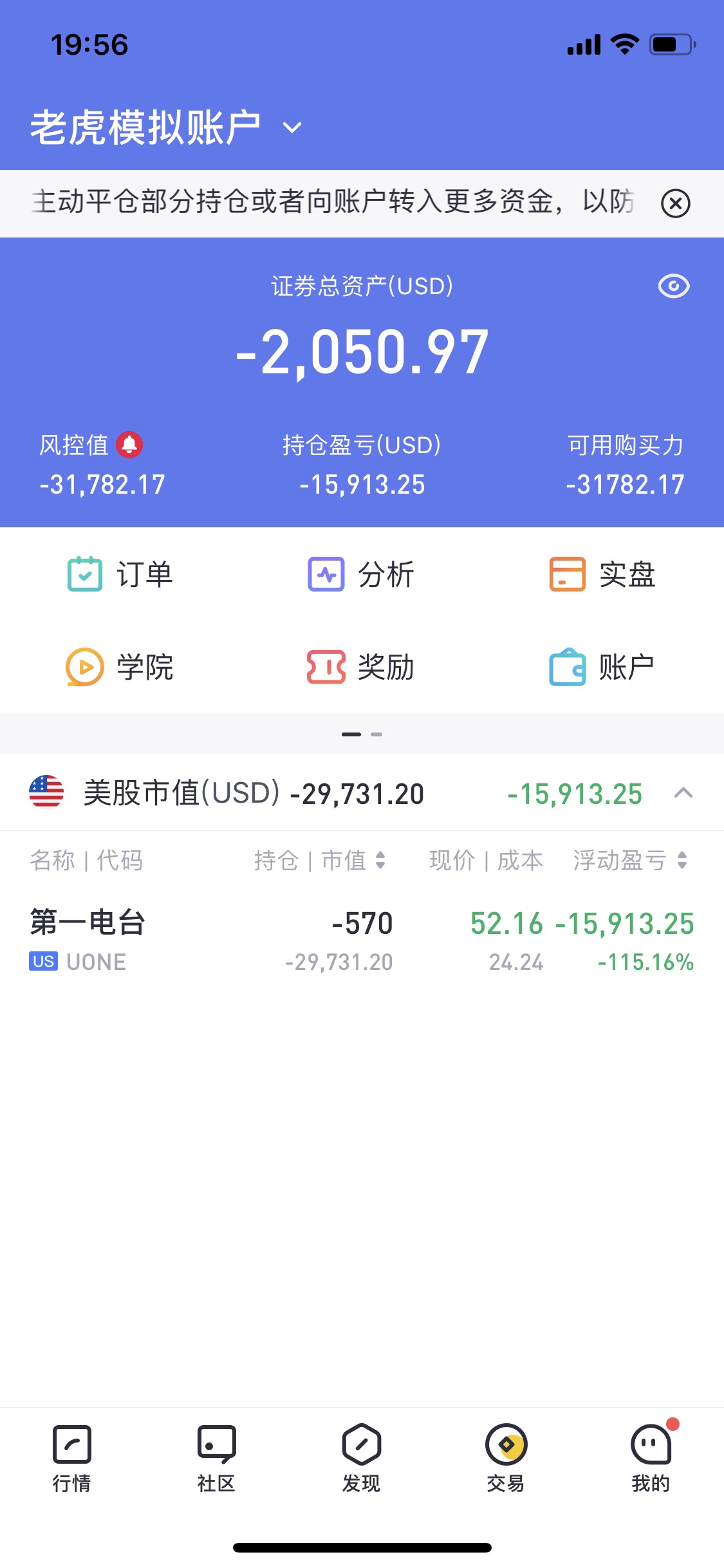This screenshot has width=724, height=1568.
Task: Go to 实盘 live trading
Action: 602,574
